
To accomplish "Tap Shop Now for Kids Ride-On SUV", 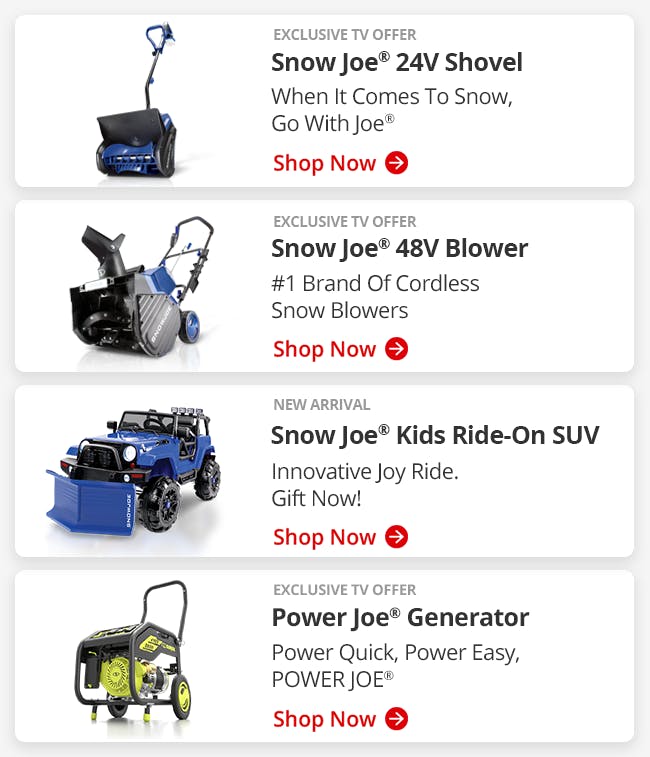I will click(x=340, y=537).
